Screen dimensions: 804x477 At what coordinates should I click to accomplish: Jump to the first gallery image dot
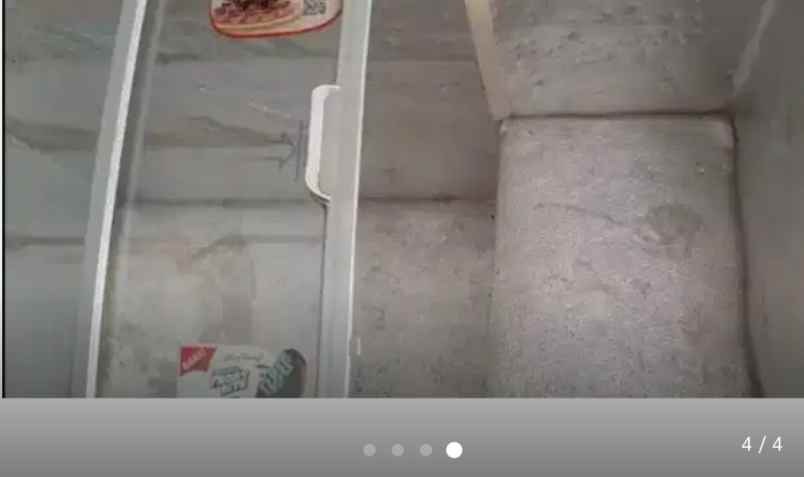[370, 450]
